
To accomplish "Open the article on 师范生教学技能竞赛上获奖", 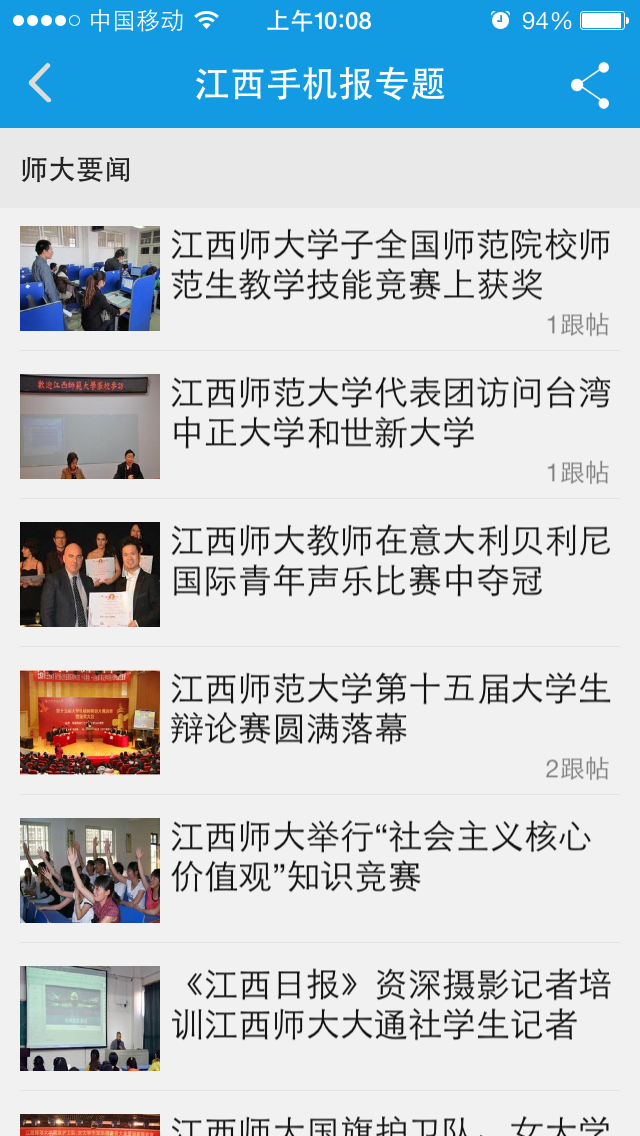I will [x=320, y=279].
